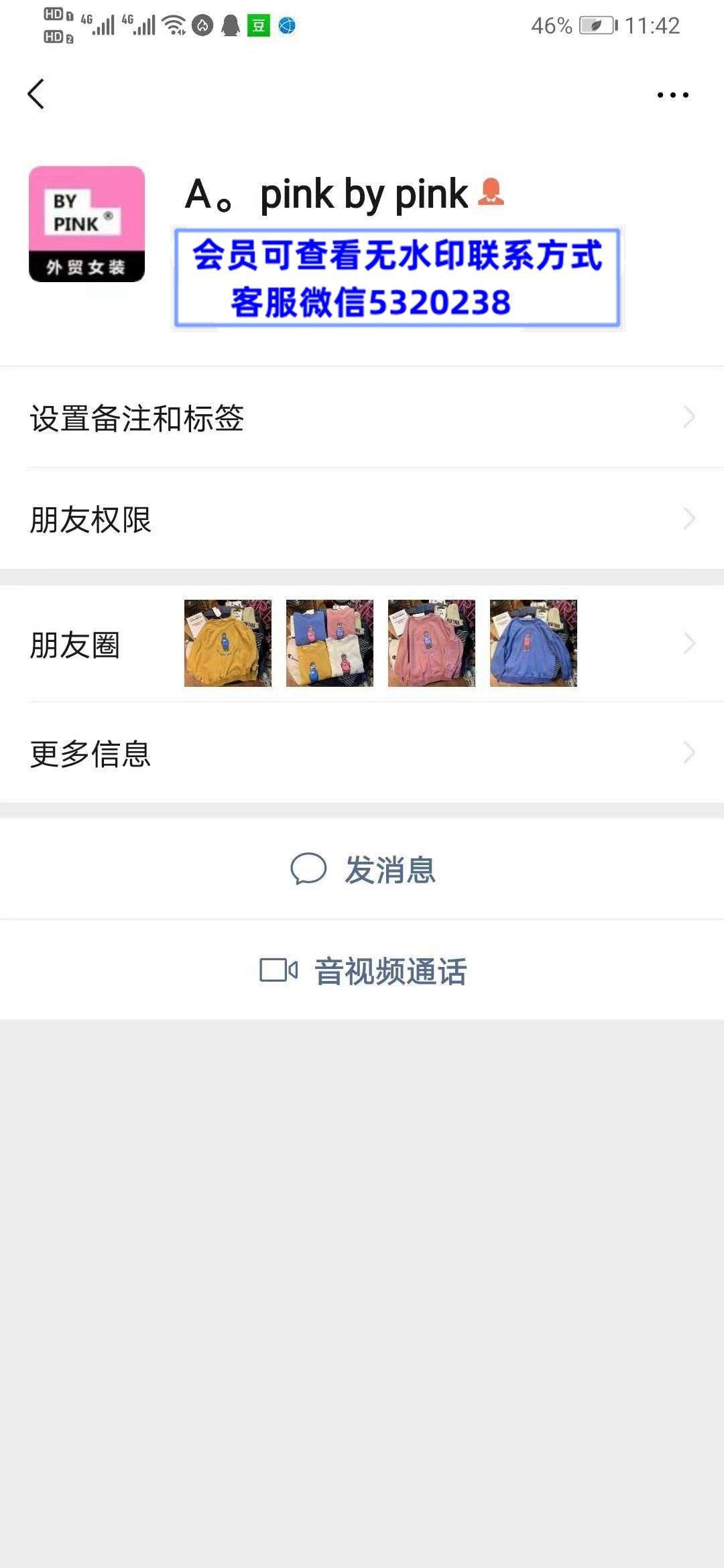
Task: Start 音视频通话 call
Action: 362,970
